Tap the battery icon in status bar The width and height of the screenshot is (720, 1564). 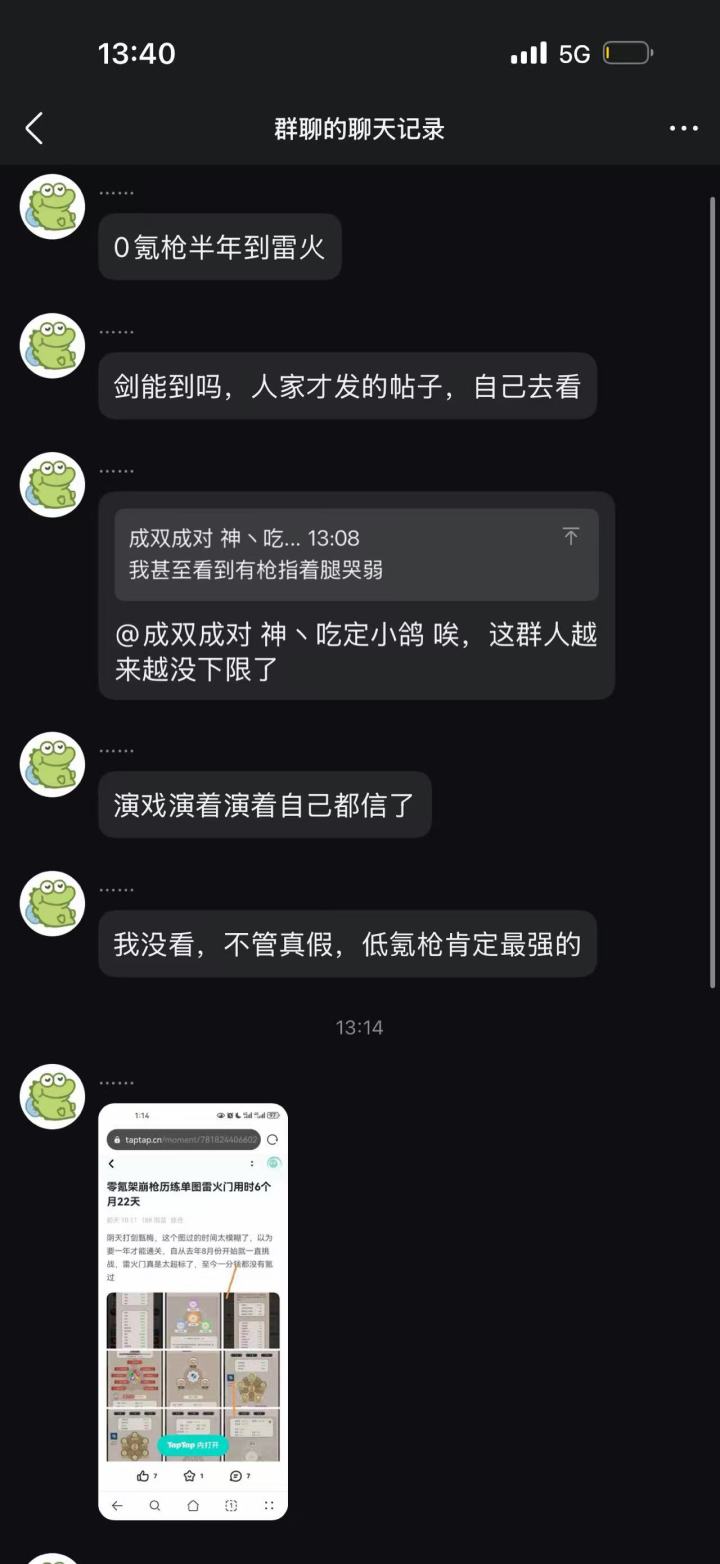point(628,52)
